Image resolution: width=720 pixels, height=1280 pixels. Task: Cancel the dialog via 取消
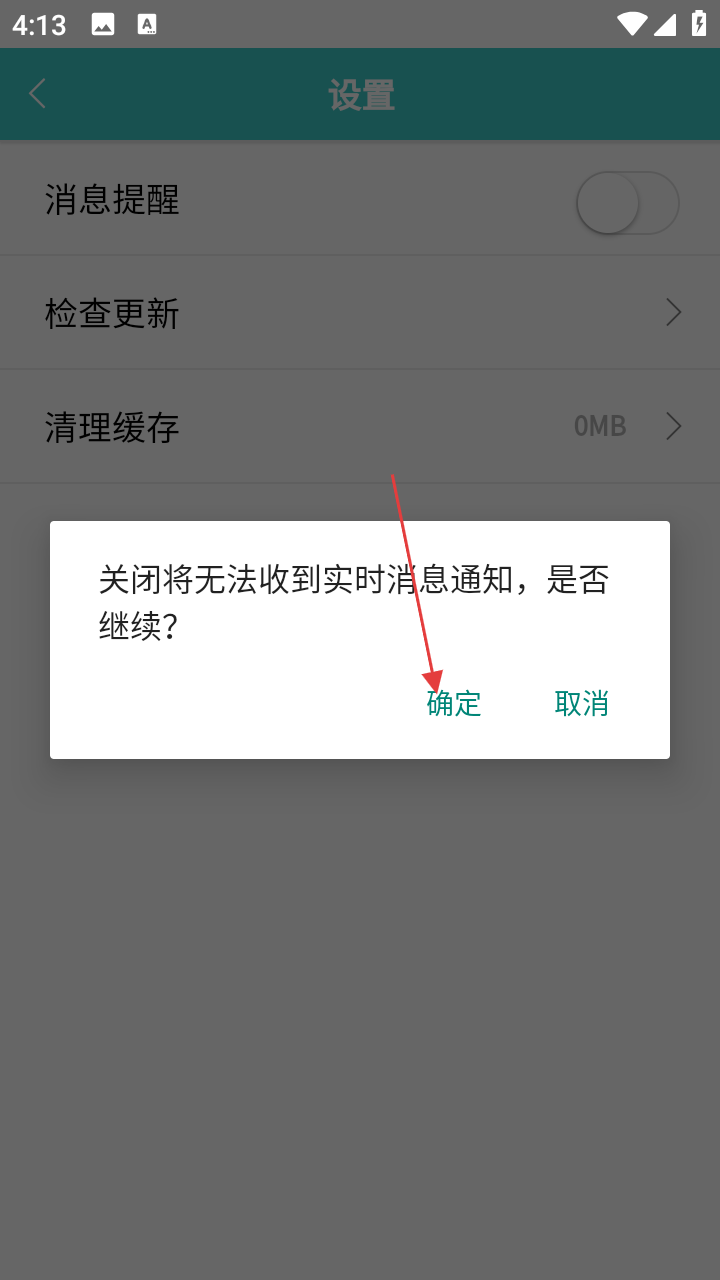pos(581,704)
